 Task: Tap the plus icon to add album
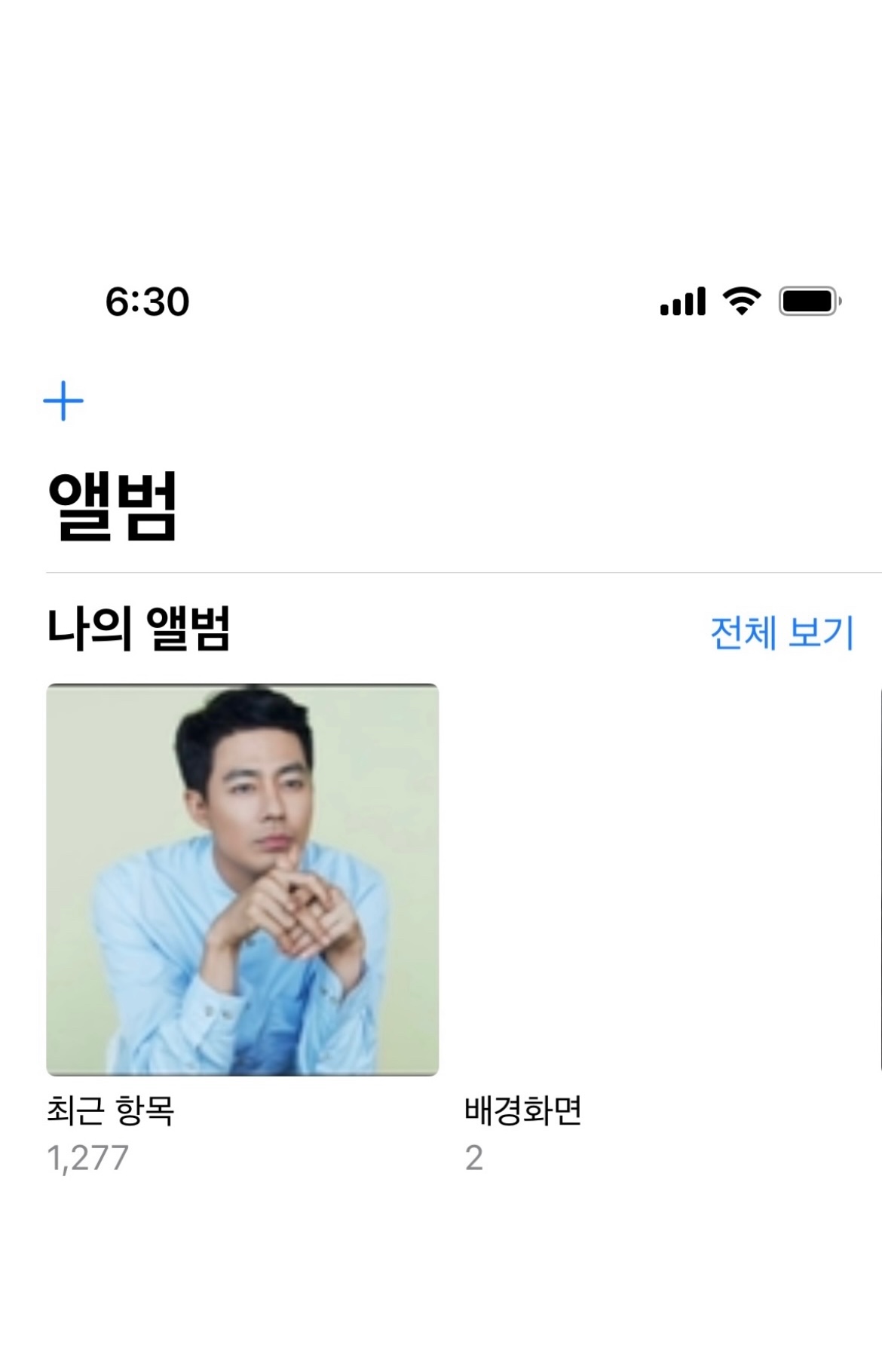(63, 401)
